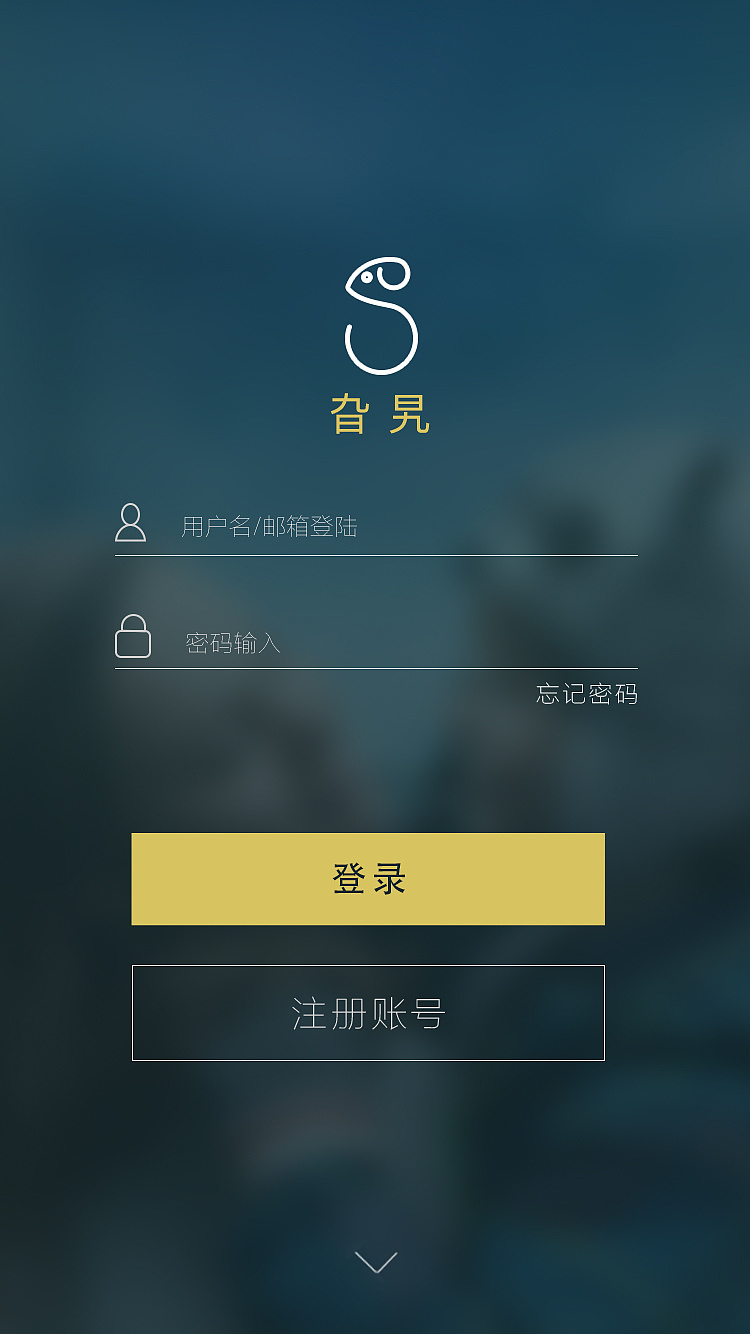Tap the login button to sign in
The height and width of the screenshot is (1334, 750).
click(368, 879)
